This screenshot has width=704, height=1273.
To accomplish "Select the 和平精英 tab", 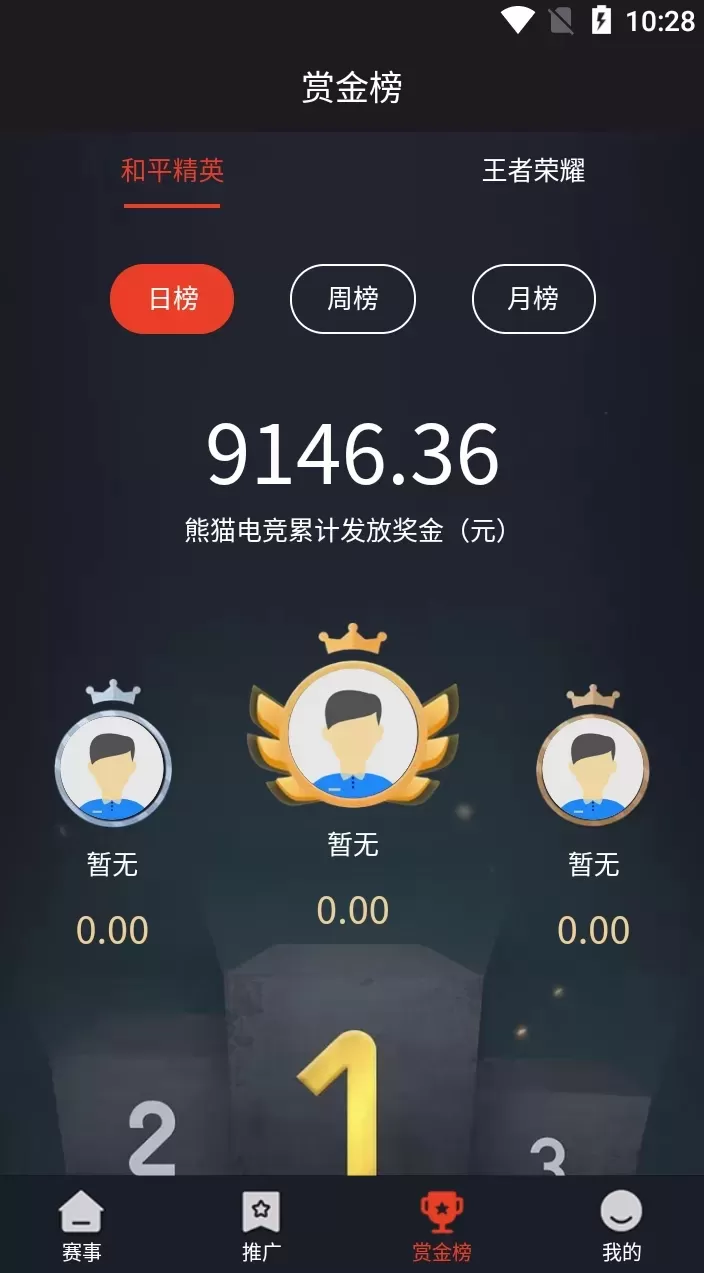I will [x=172, y=171].
